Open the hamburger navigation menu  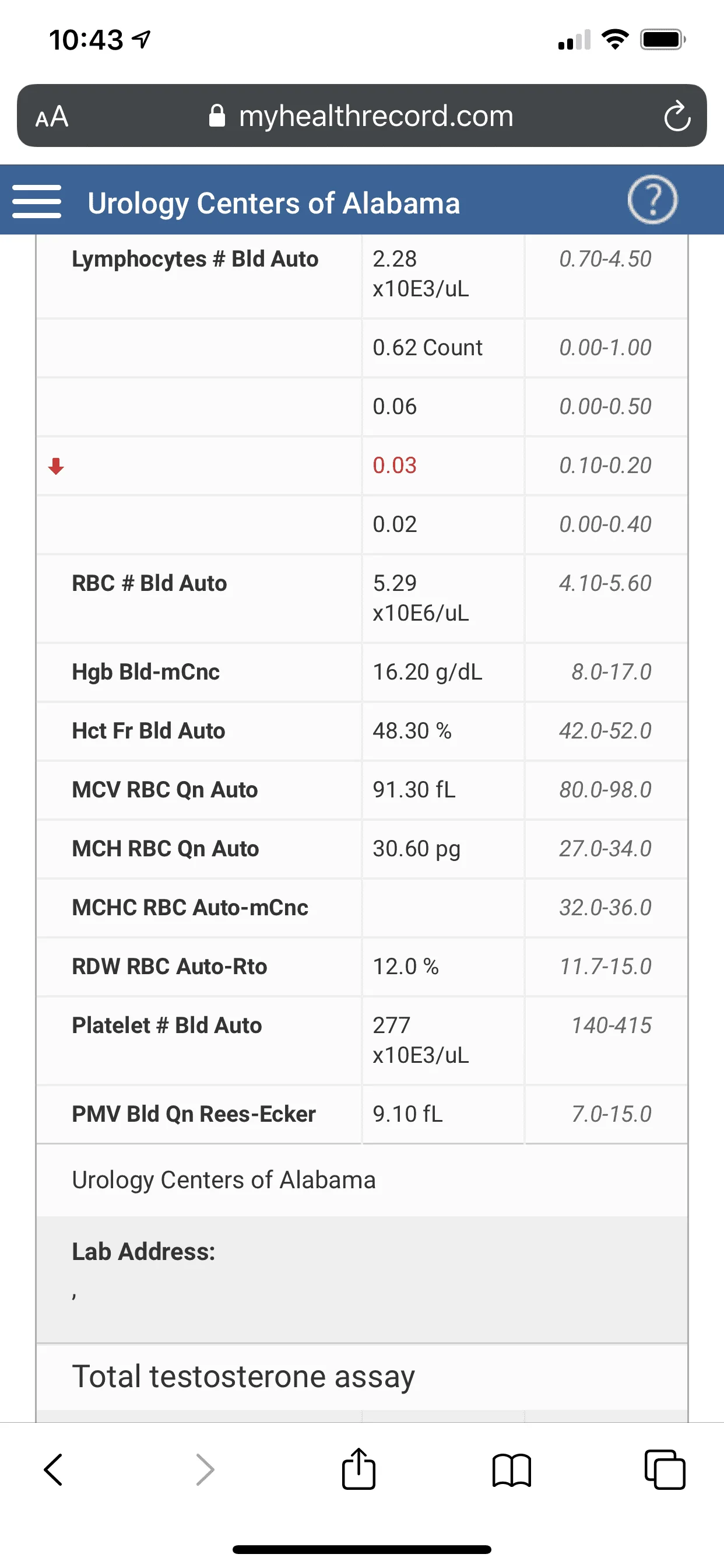(37, 201)
